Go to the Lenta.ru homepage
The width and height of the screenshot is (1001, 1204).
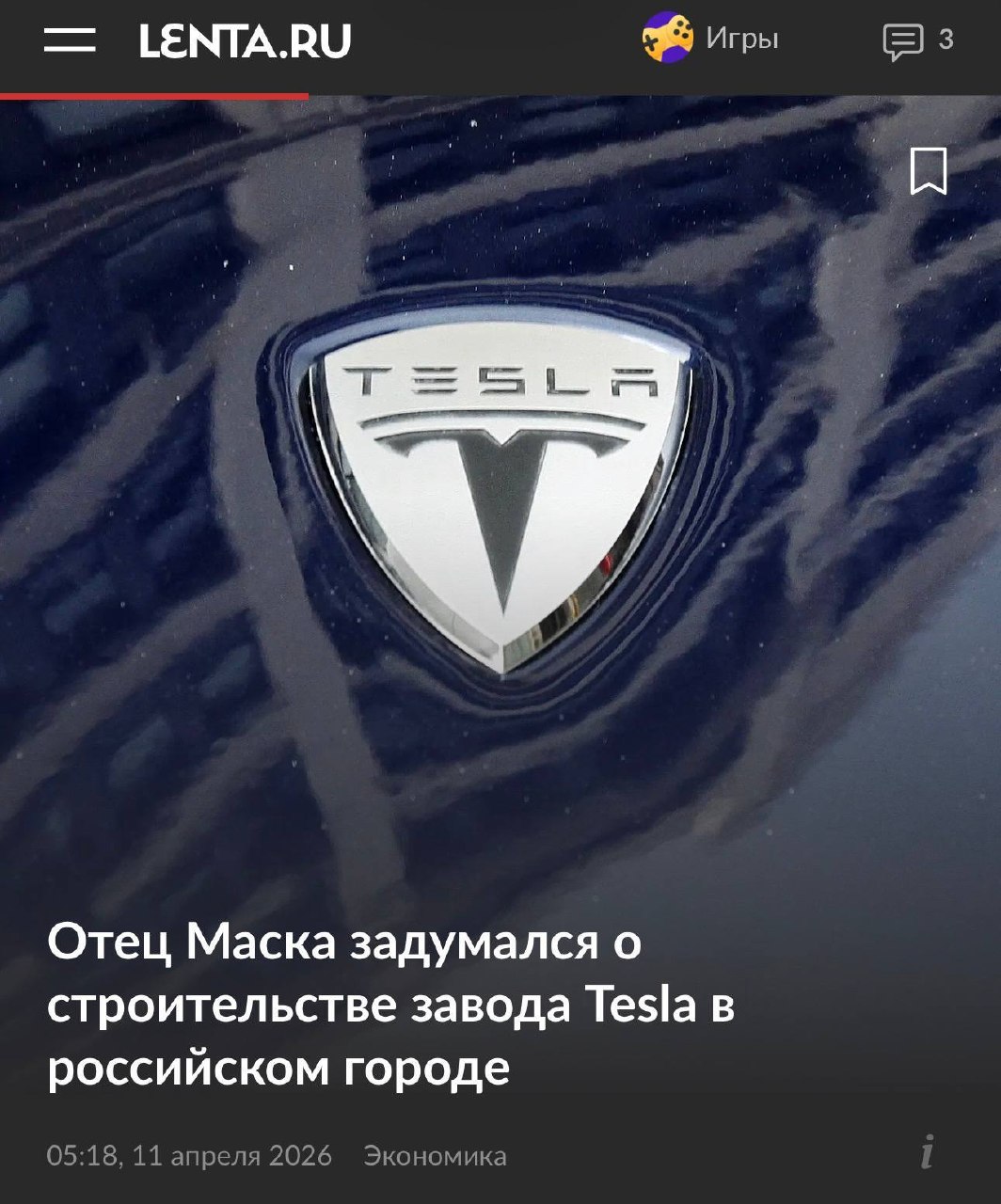click(245, 41)
